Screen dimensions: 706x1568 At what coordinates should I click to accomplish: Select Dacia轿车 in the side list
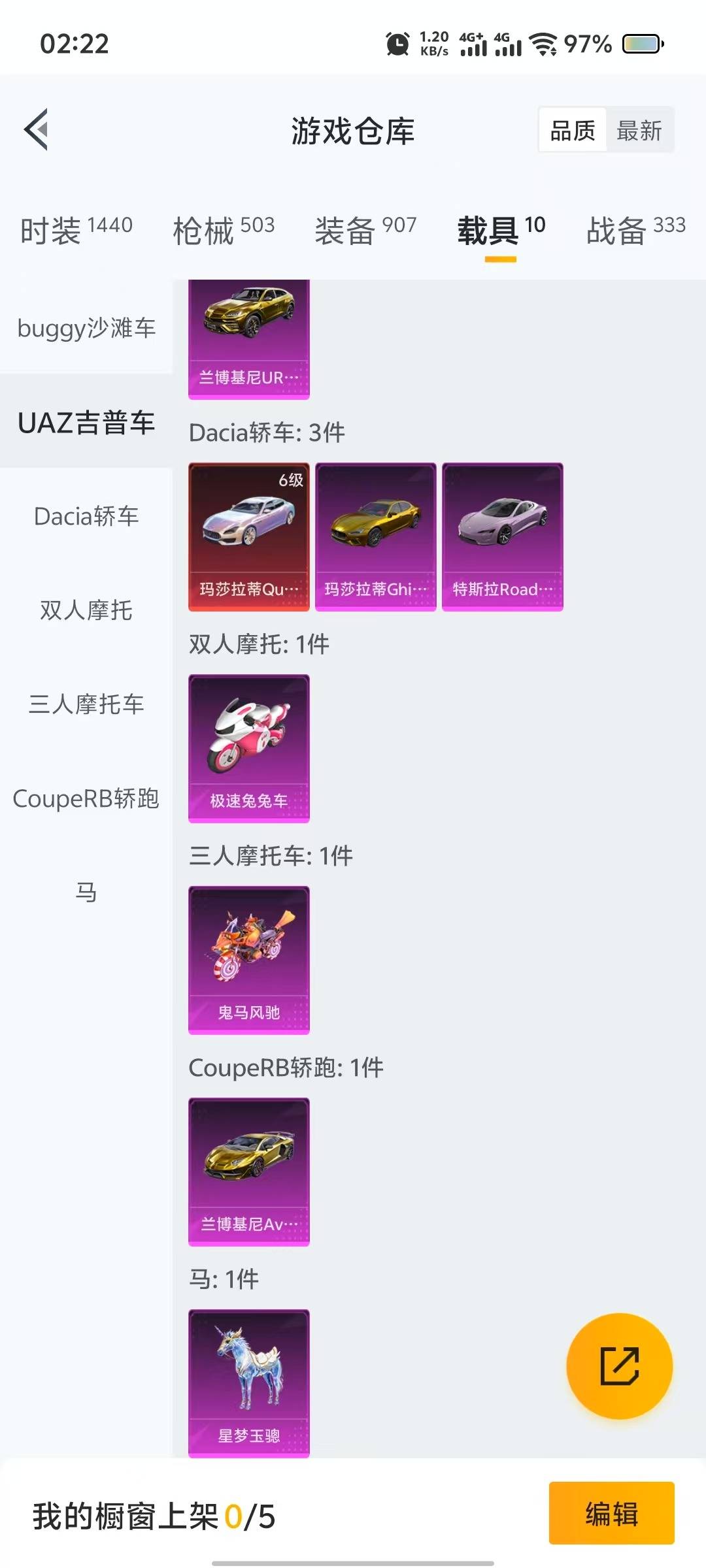point(86,516)
